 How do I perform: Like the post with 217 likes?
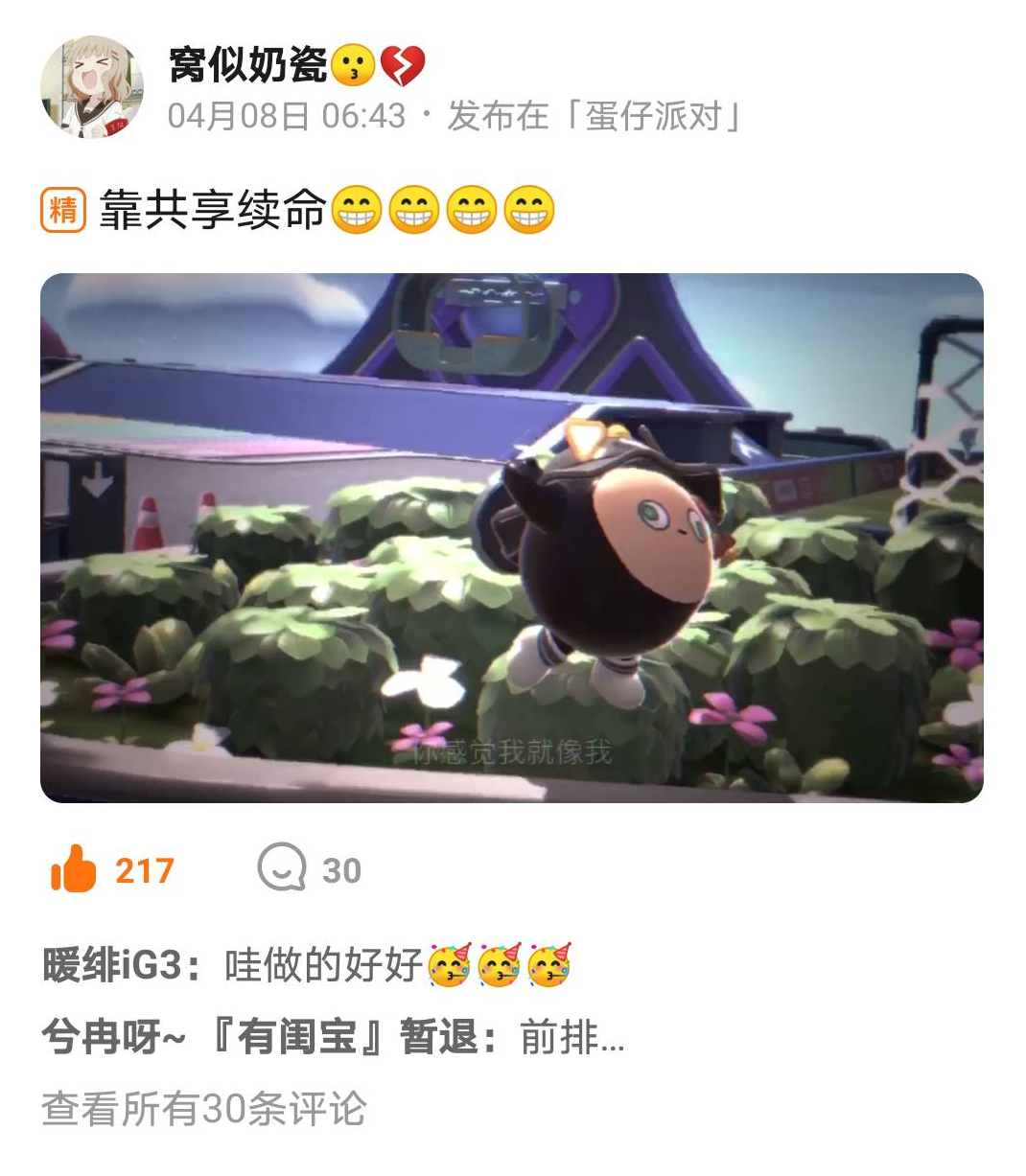point(75,870)
